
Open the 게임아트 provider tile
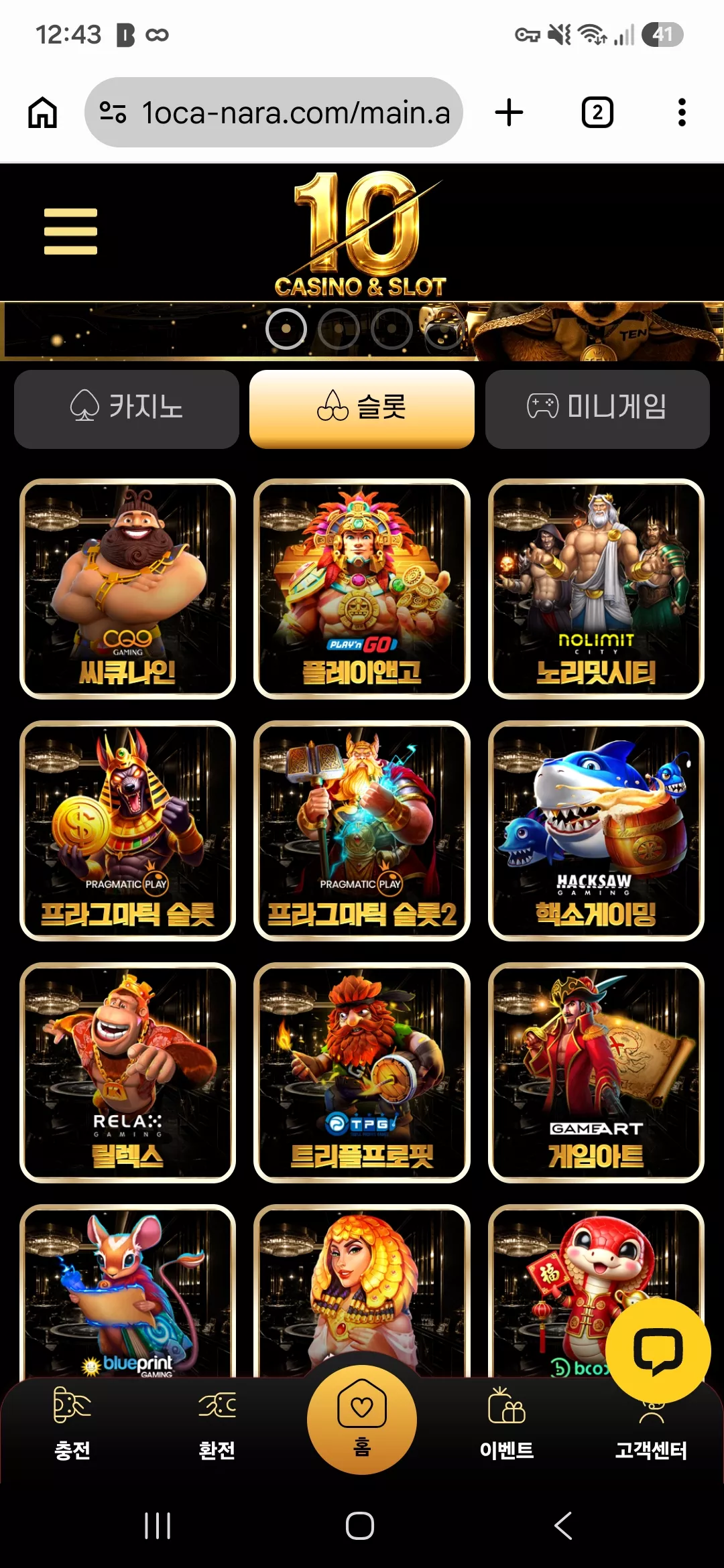596,1073
